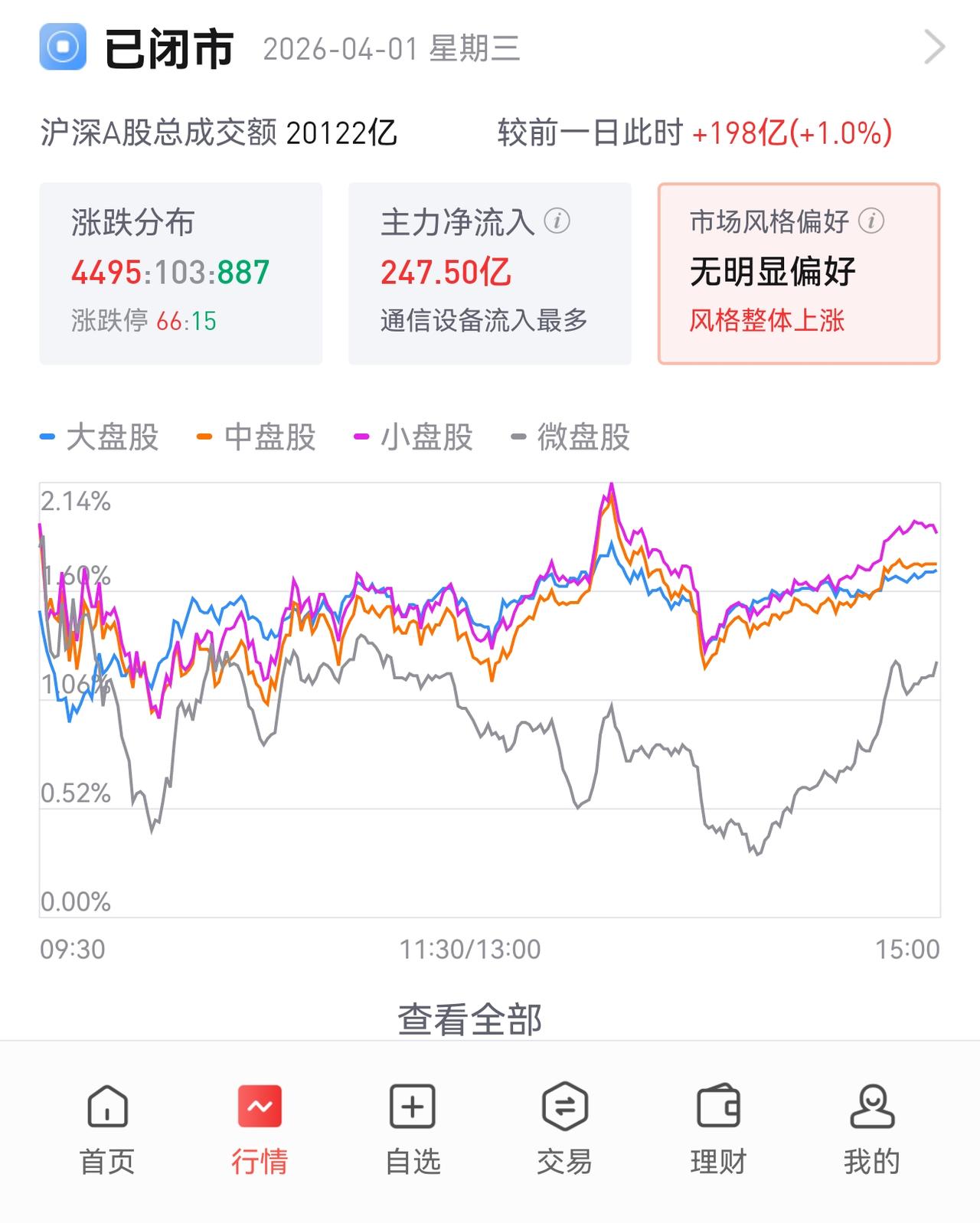
Task: Open the market status chevron arrow
Action: click(x=934, y=47)
